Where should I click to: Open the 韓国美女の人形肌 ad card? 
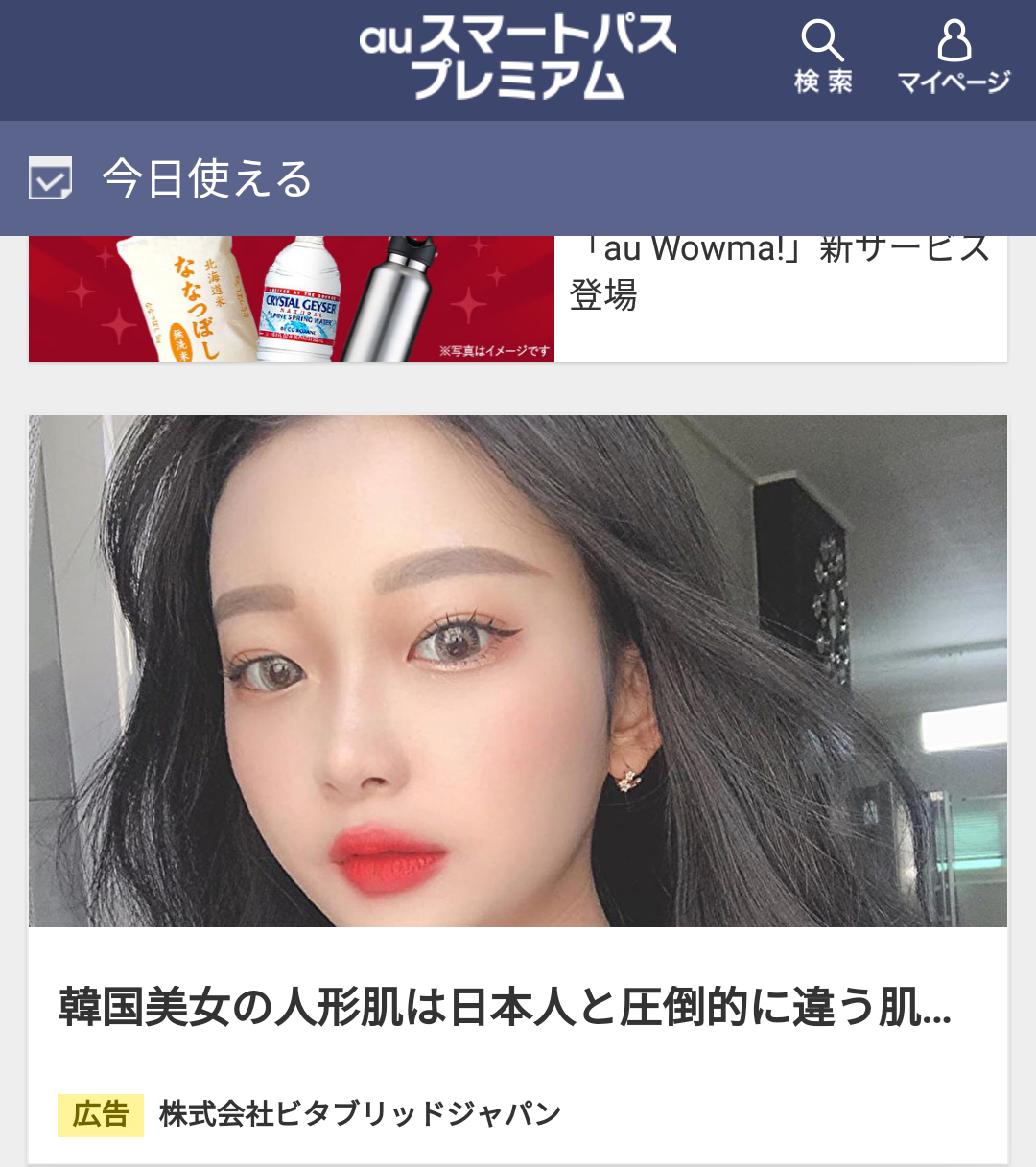(518, 786)
